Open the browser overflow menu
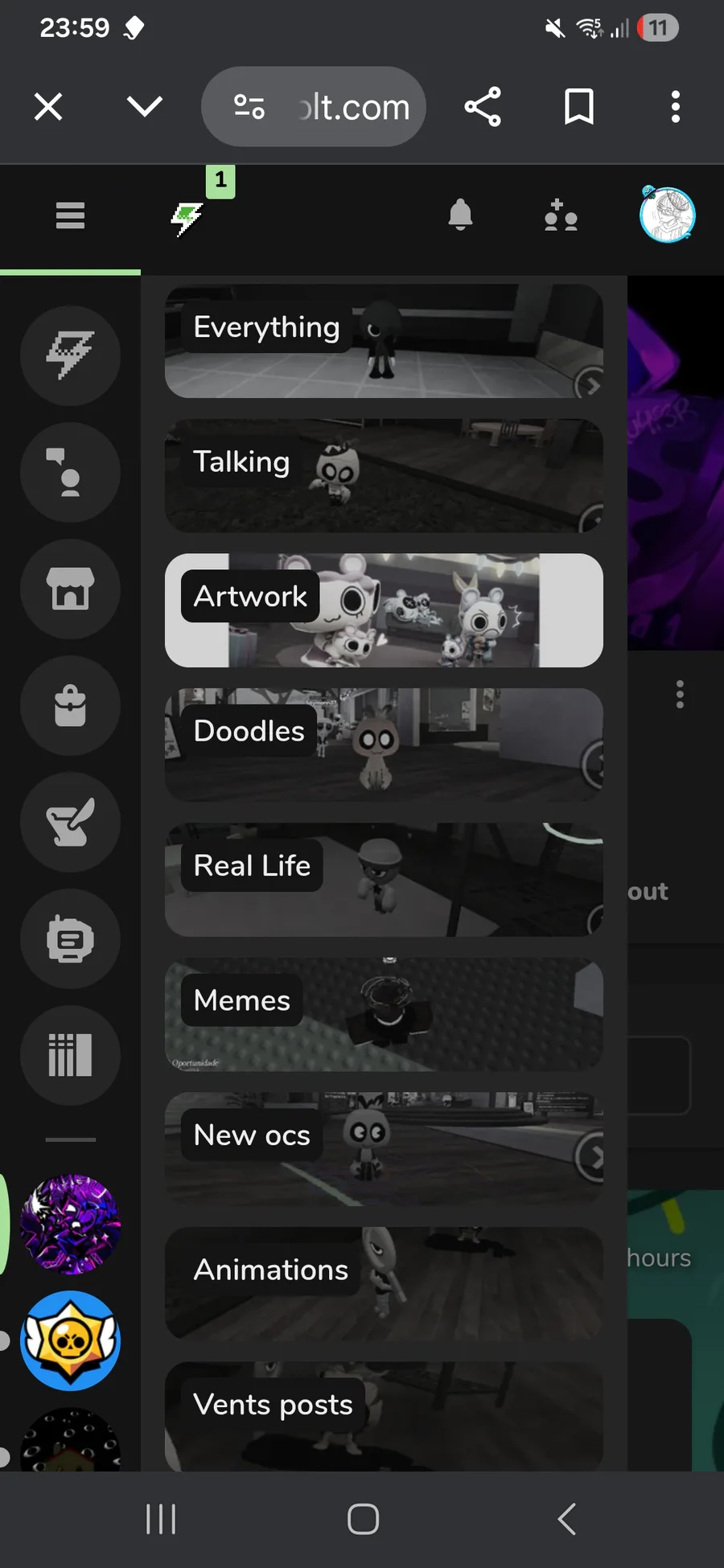724x1568 pixels. click(676, 107)
